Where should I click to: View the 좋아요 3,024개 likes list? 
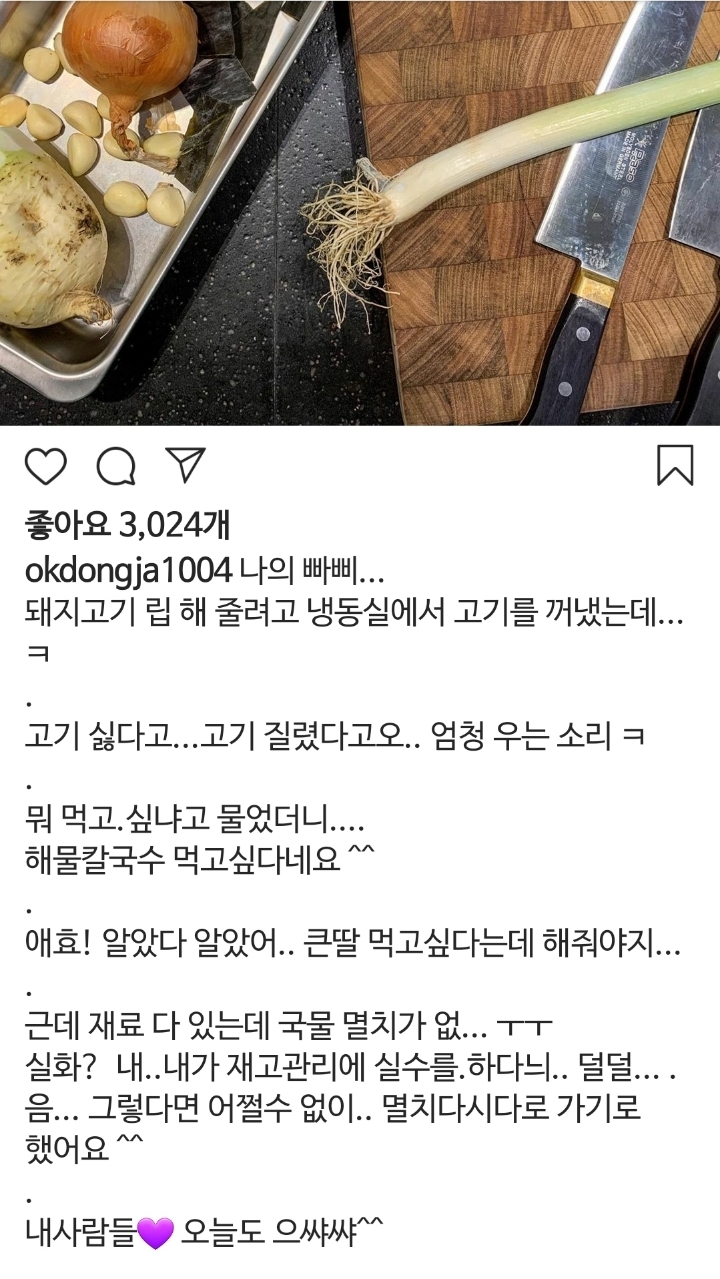[127, 524]
